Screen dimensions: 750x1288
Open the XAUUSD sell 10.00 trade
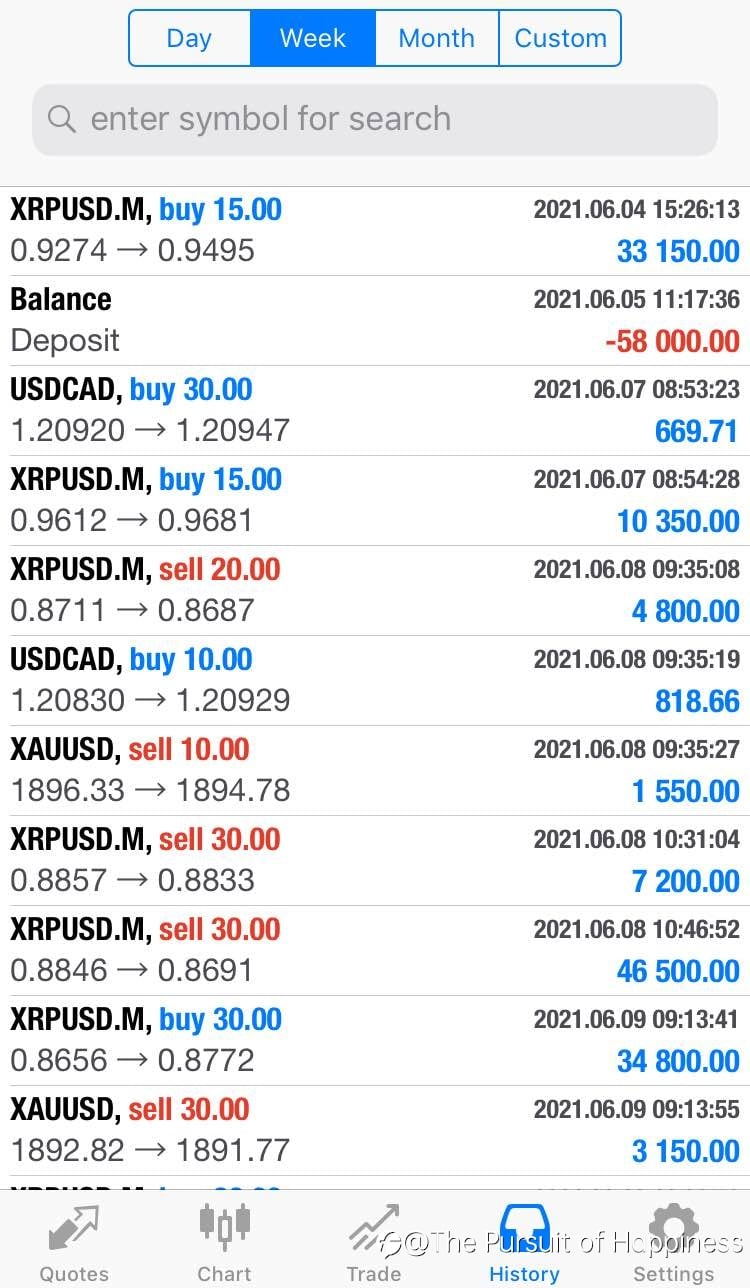(x=375, y=771)
